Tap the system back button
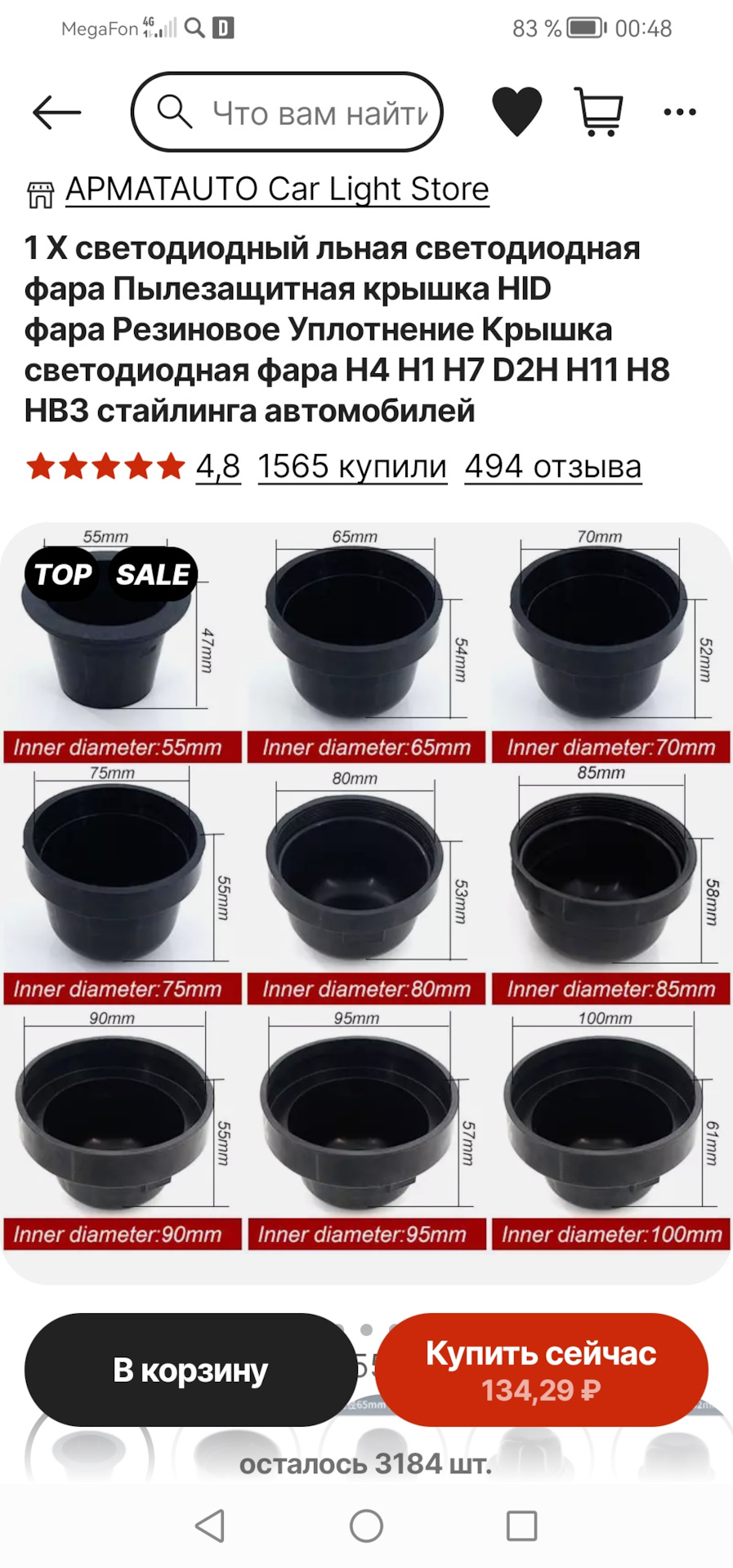 click(x=210, y=1525)
